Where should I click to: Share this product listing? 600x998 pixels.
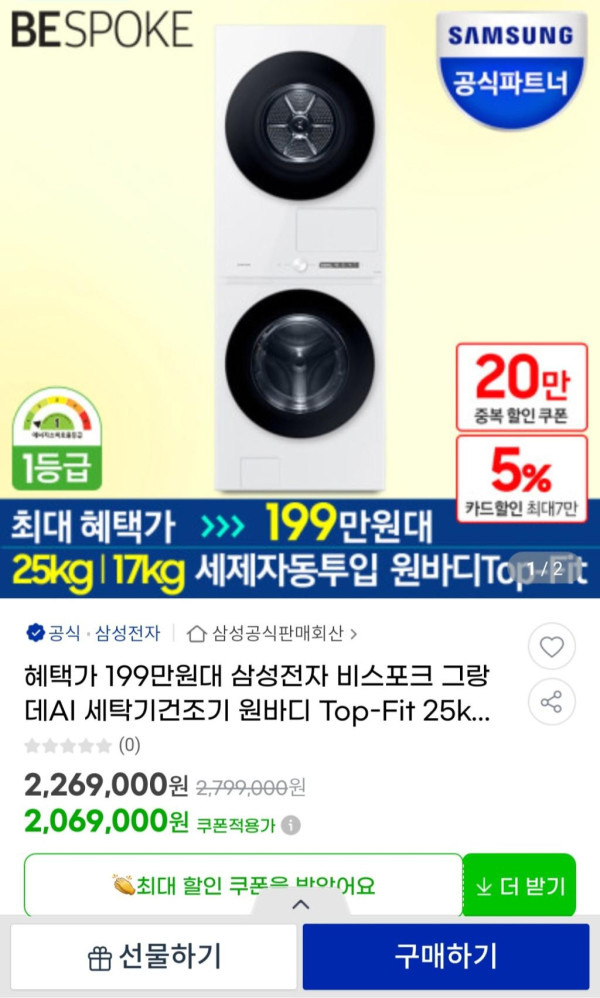click(551, 700)
